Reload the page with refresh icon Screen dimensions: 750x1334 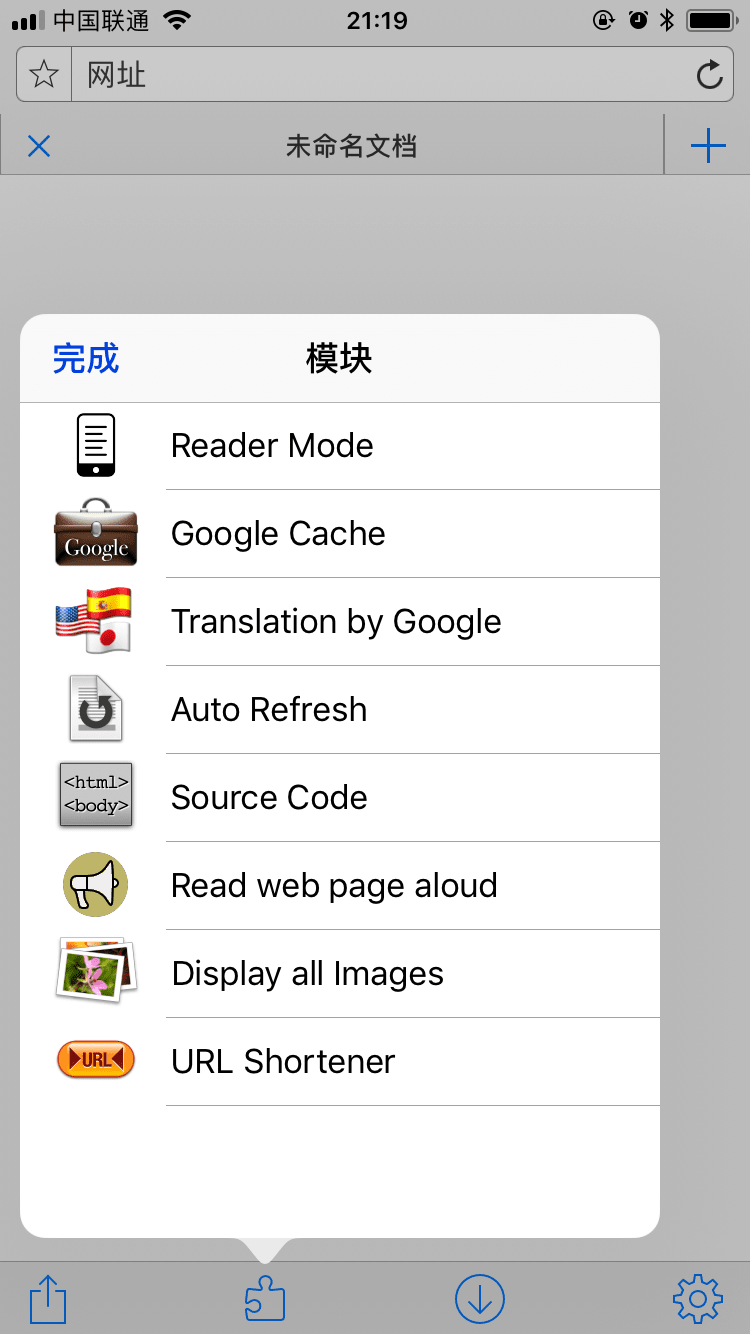pyautogui.click(x=709, y=75)
